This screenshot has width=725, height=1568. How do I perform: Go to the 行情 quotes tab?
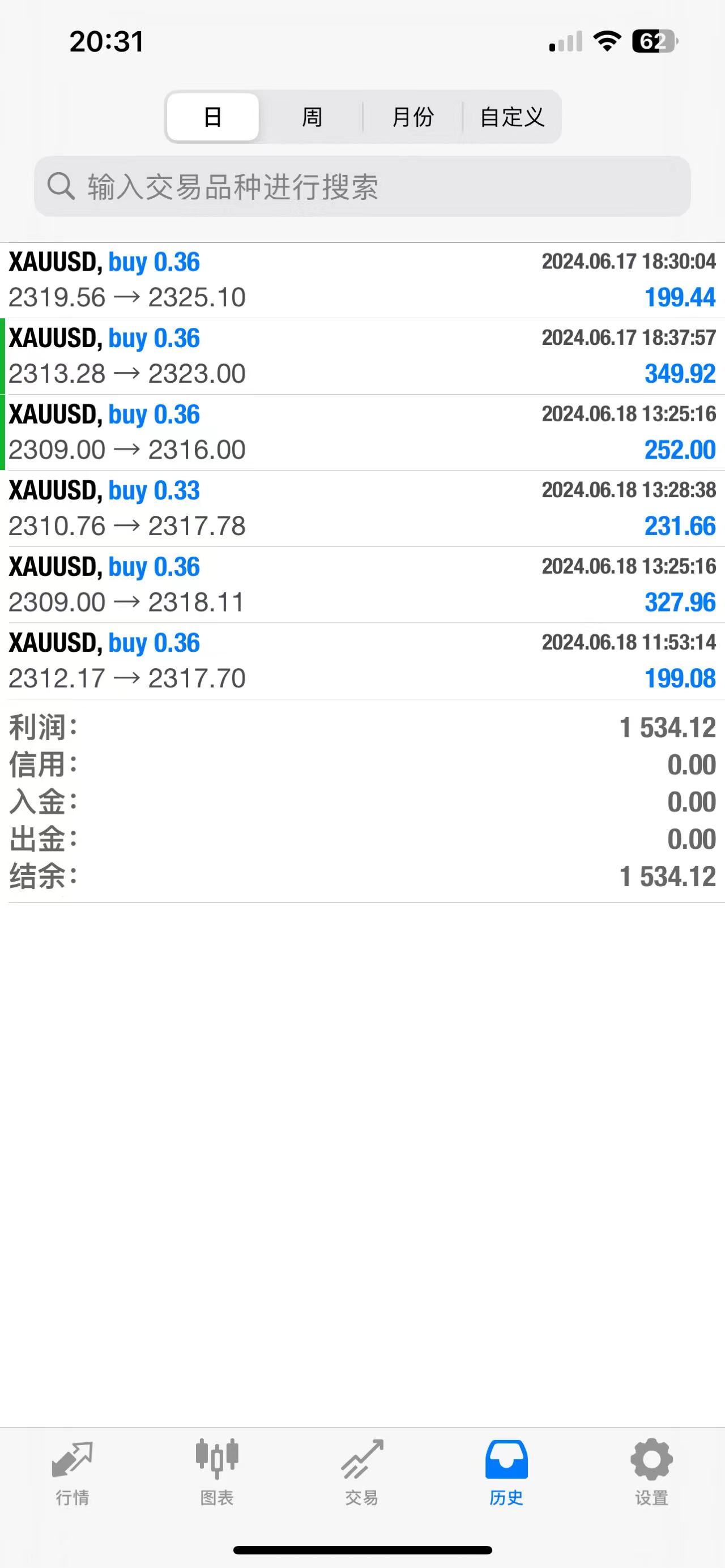point(72,1472)
